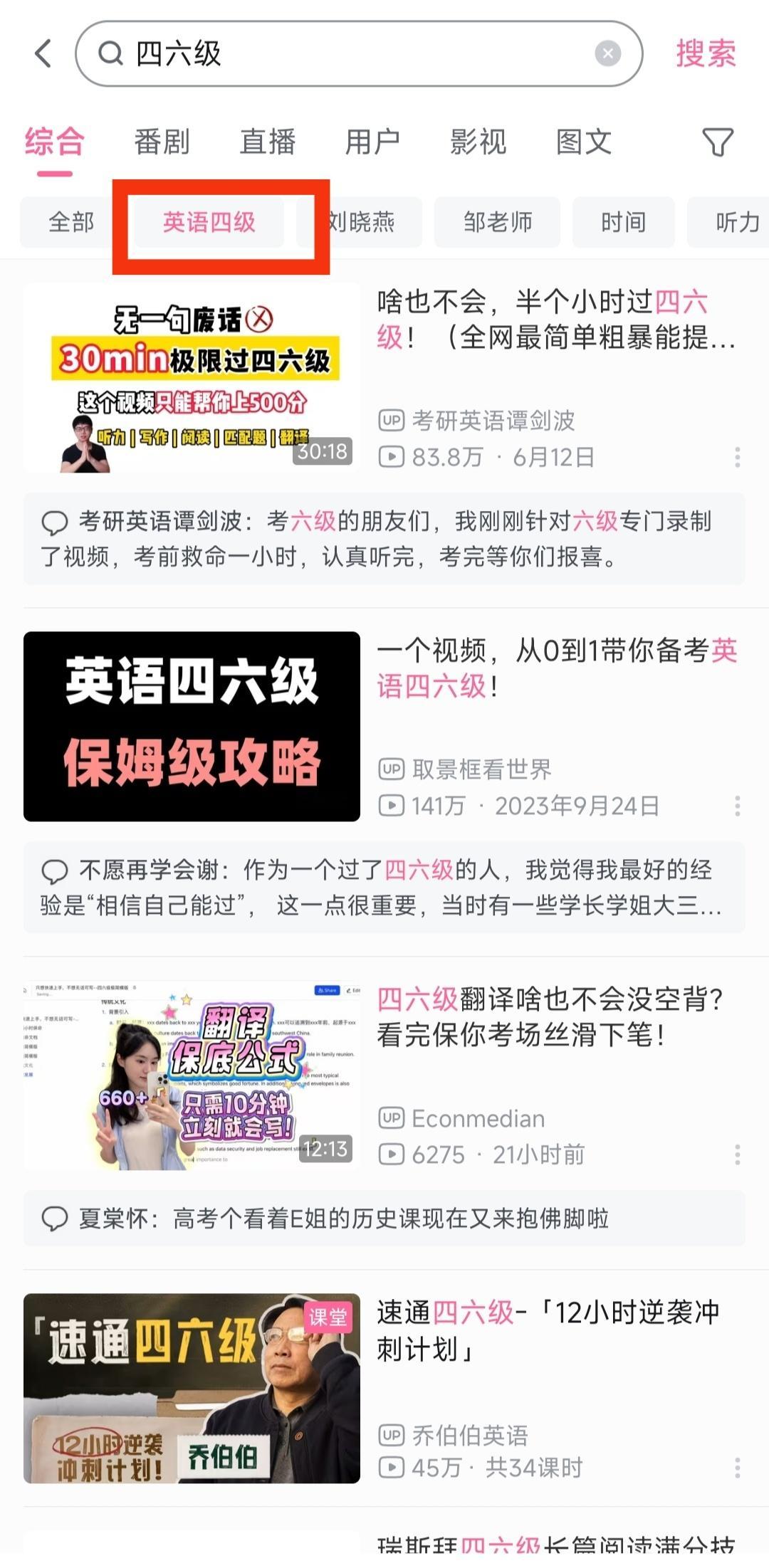Tap the back arrow icon
This screenshot has width=769, height=1568.
[x=42, y=55]
